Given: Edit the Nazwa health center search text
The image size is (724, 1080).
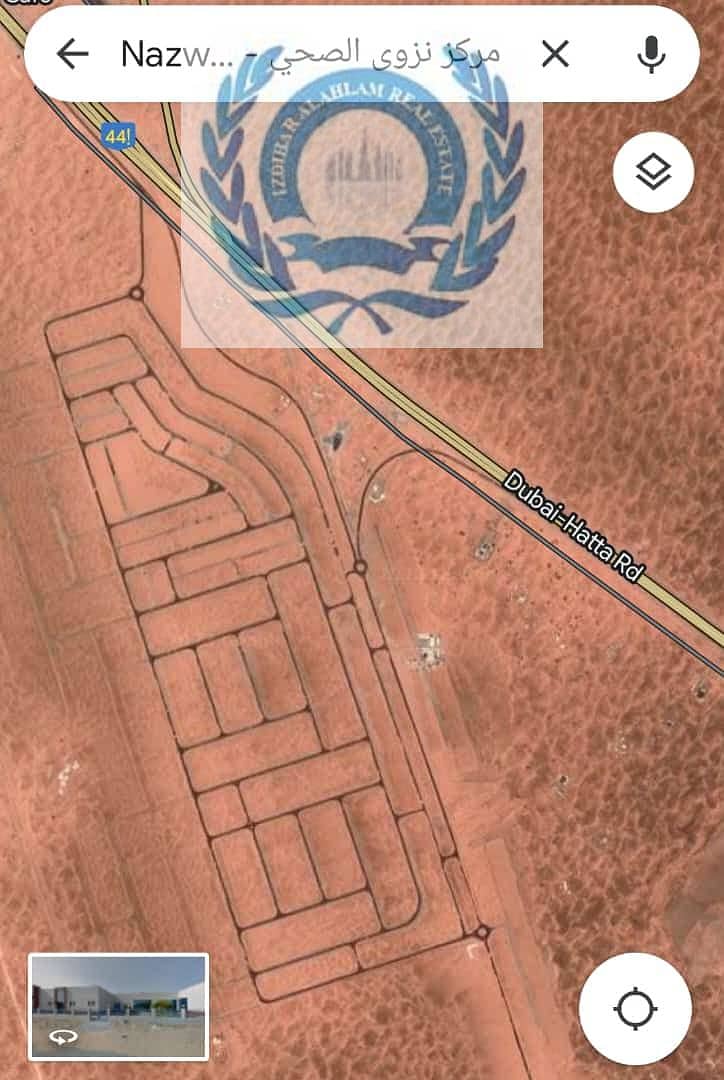Looking at the screenshot, I should [310, 54].
